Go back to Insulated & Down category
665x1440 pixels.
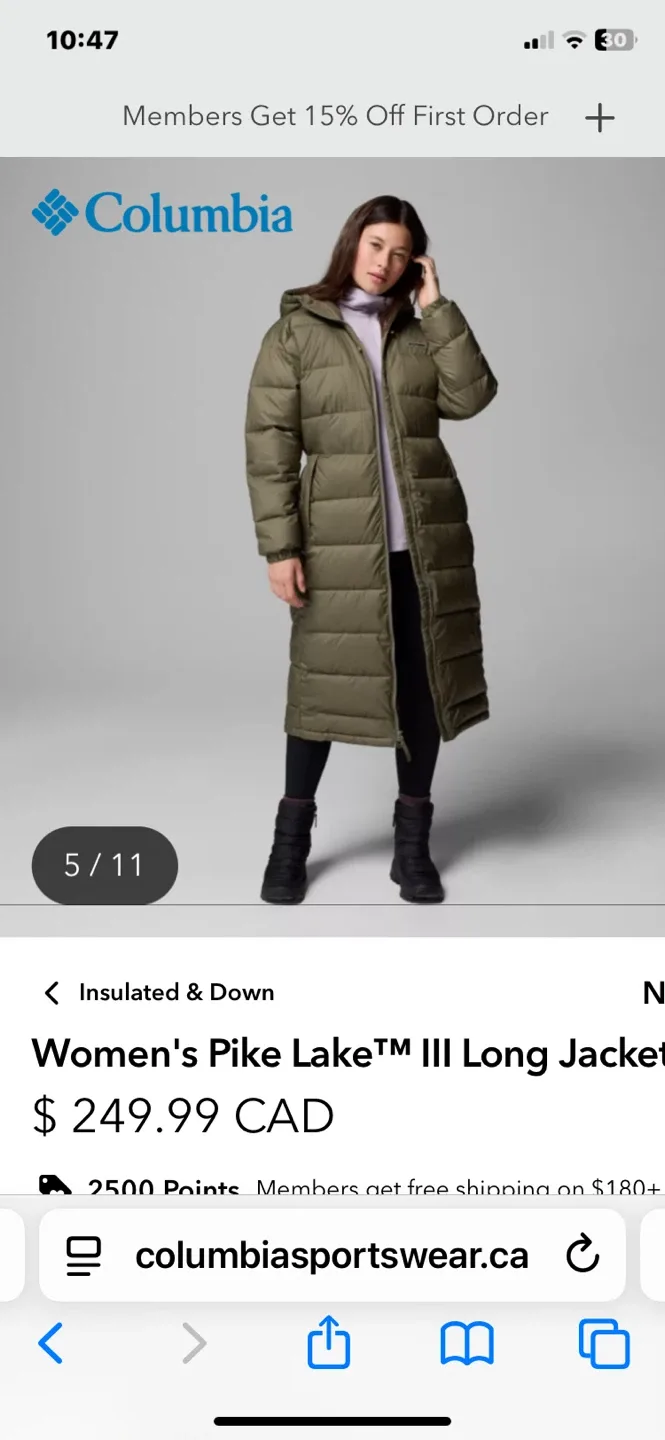(159, 993)
